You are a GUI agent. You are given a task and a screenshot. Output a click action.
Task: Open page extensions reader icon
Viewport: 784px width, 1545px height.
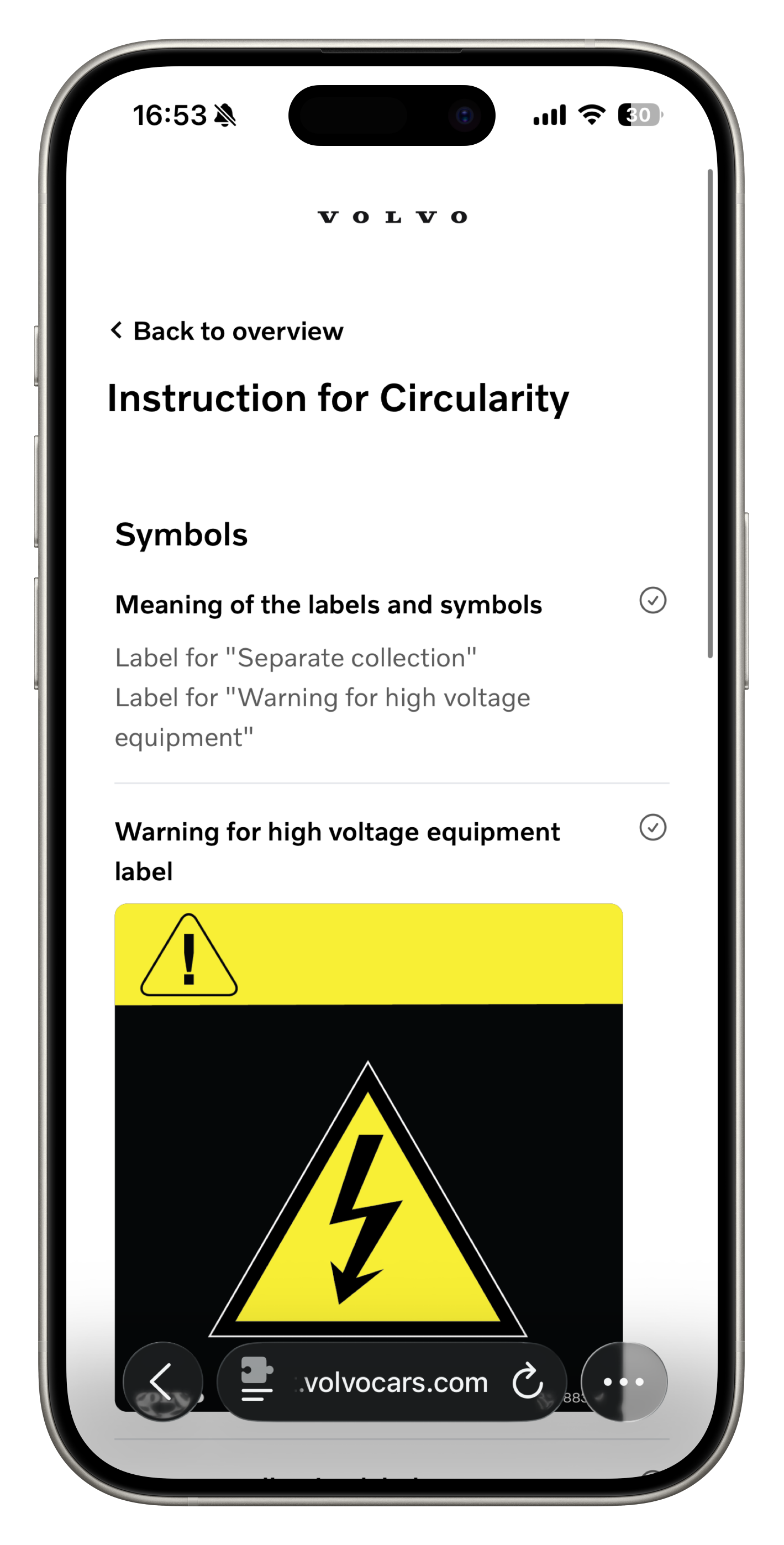pos(257,1380)
